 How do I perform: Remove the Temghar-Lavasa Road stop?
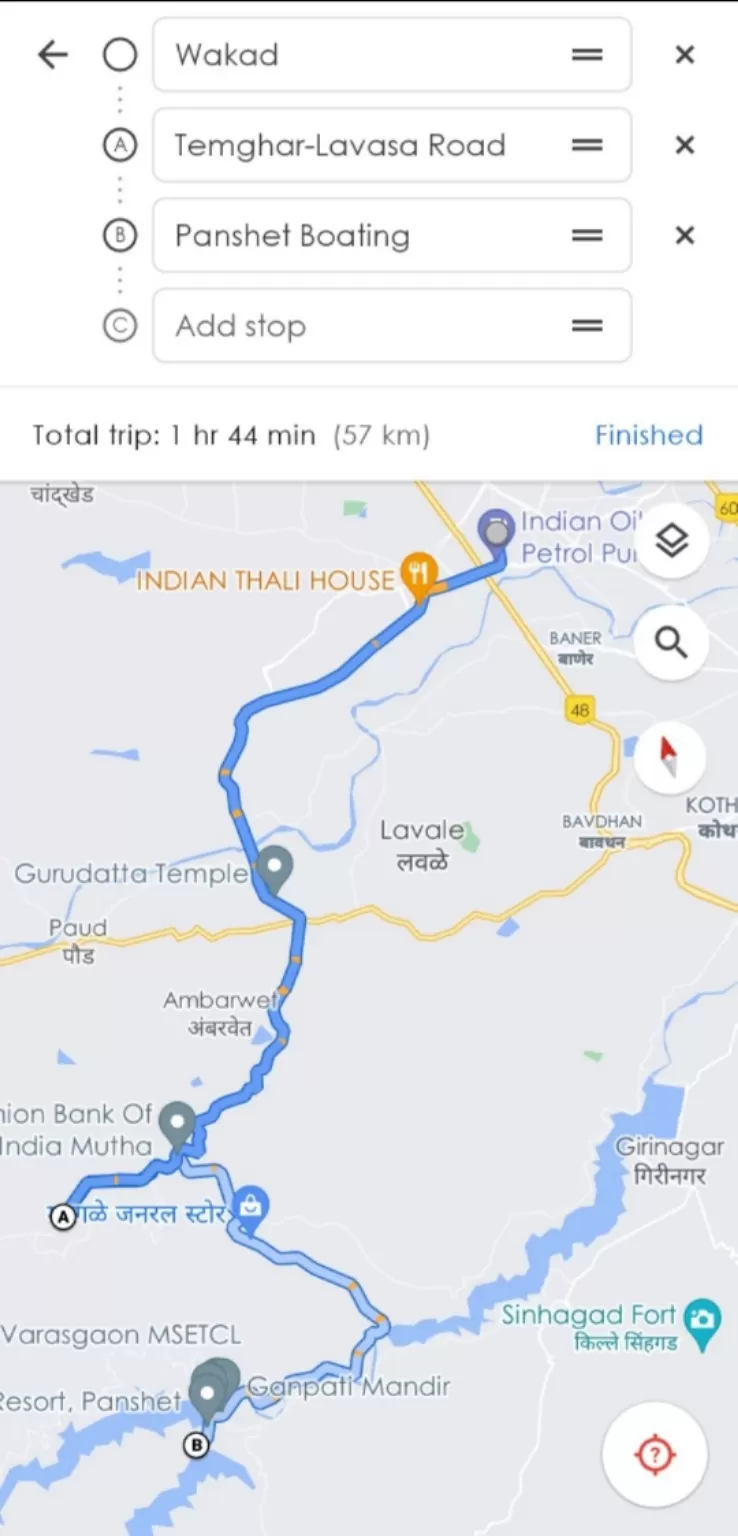pyautogui.click(x=684, y=145)
